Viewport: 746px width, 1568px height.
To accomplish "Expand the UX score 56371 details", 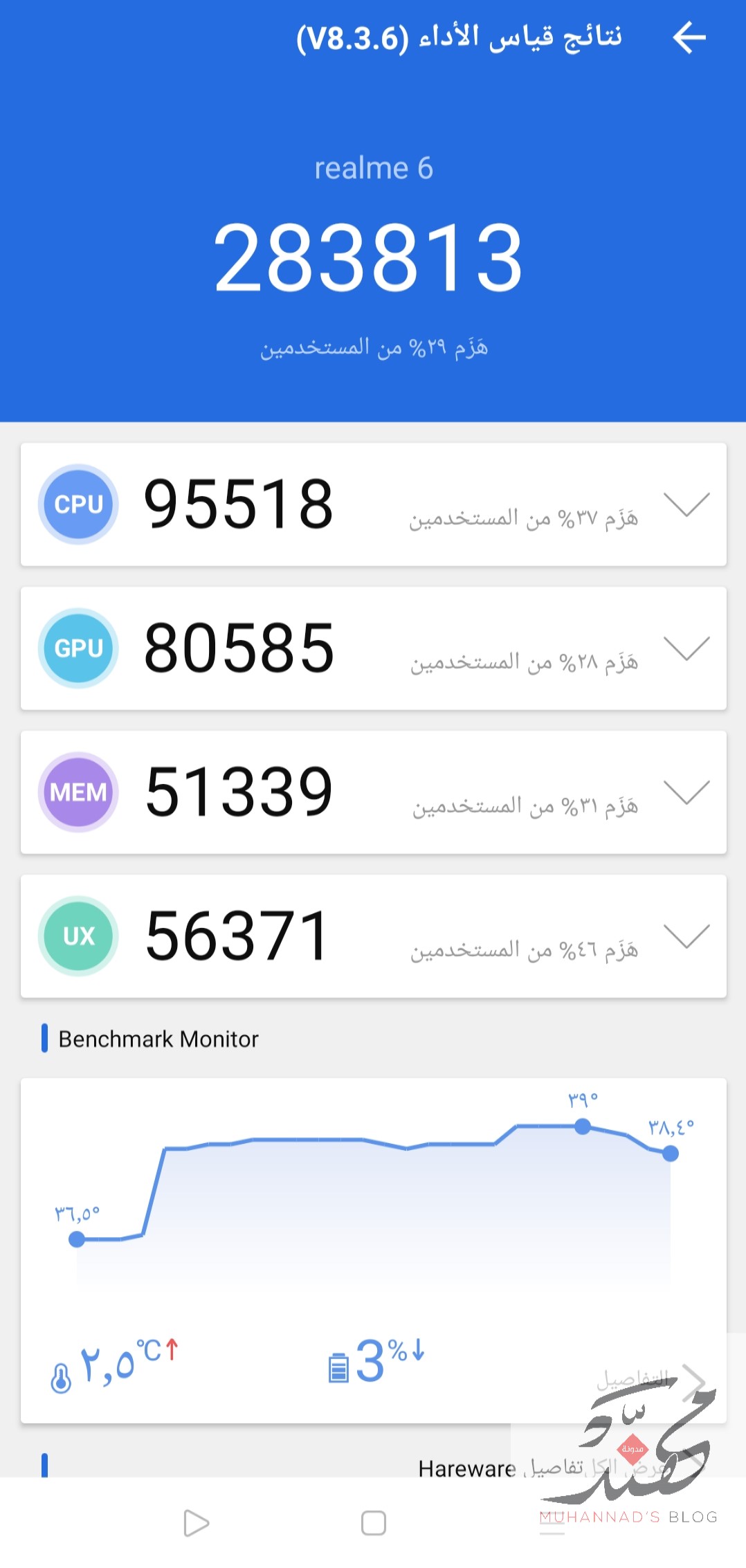I will click(x=686, y=936).
